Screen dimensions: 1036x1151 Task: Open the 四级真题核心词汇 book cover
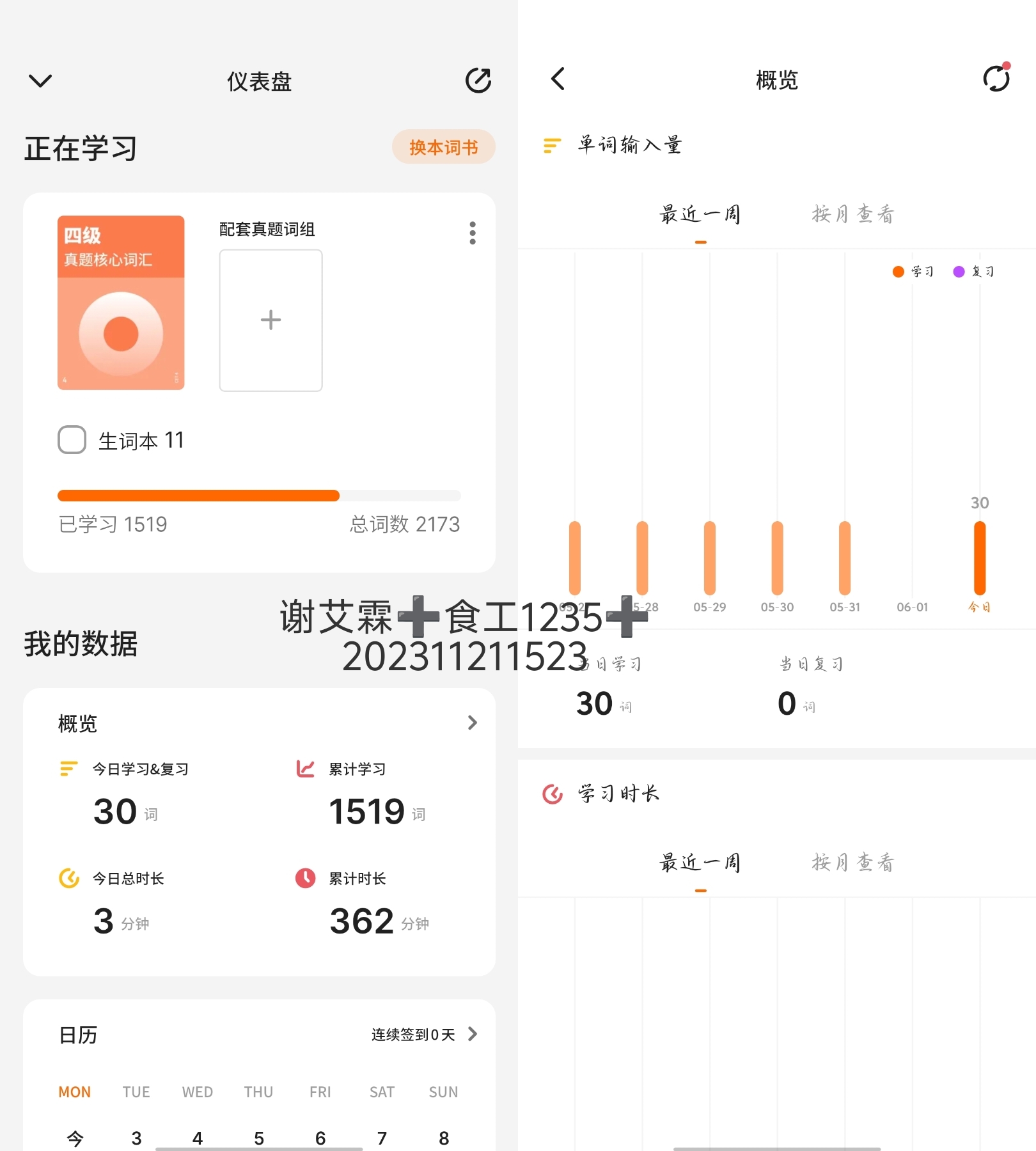(121, 302)
